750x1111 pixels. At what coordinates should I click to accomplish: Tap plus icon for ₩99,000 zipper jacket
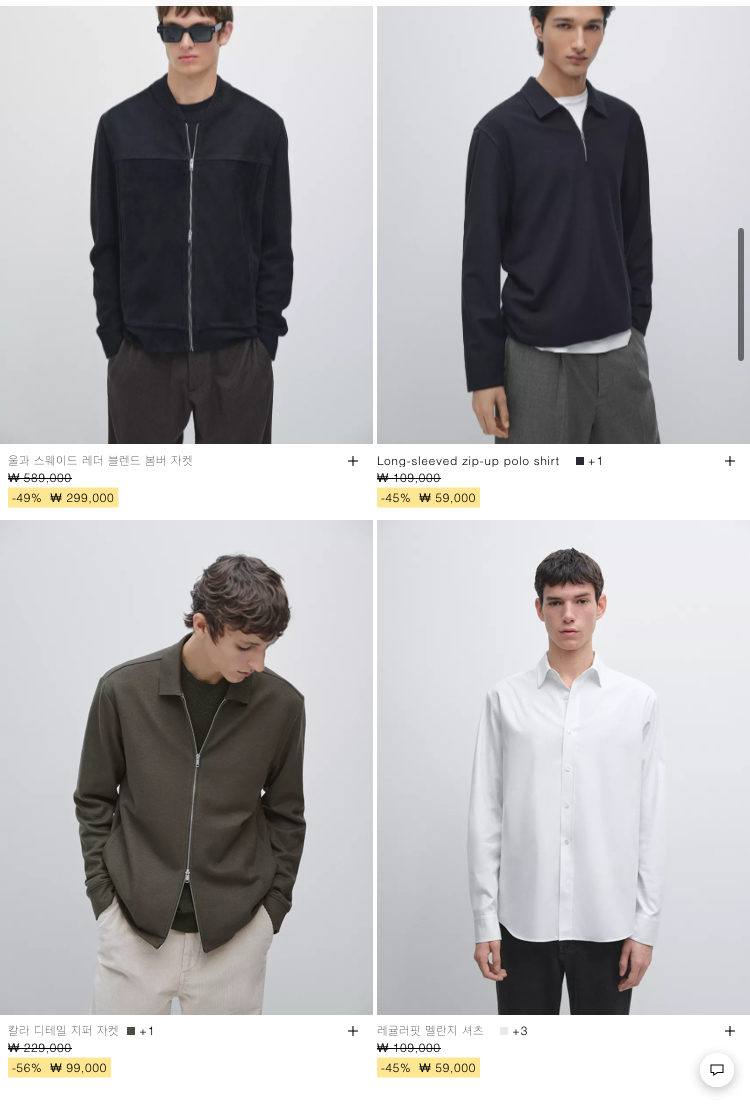pyautogui.click(x=353, y=1031)
